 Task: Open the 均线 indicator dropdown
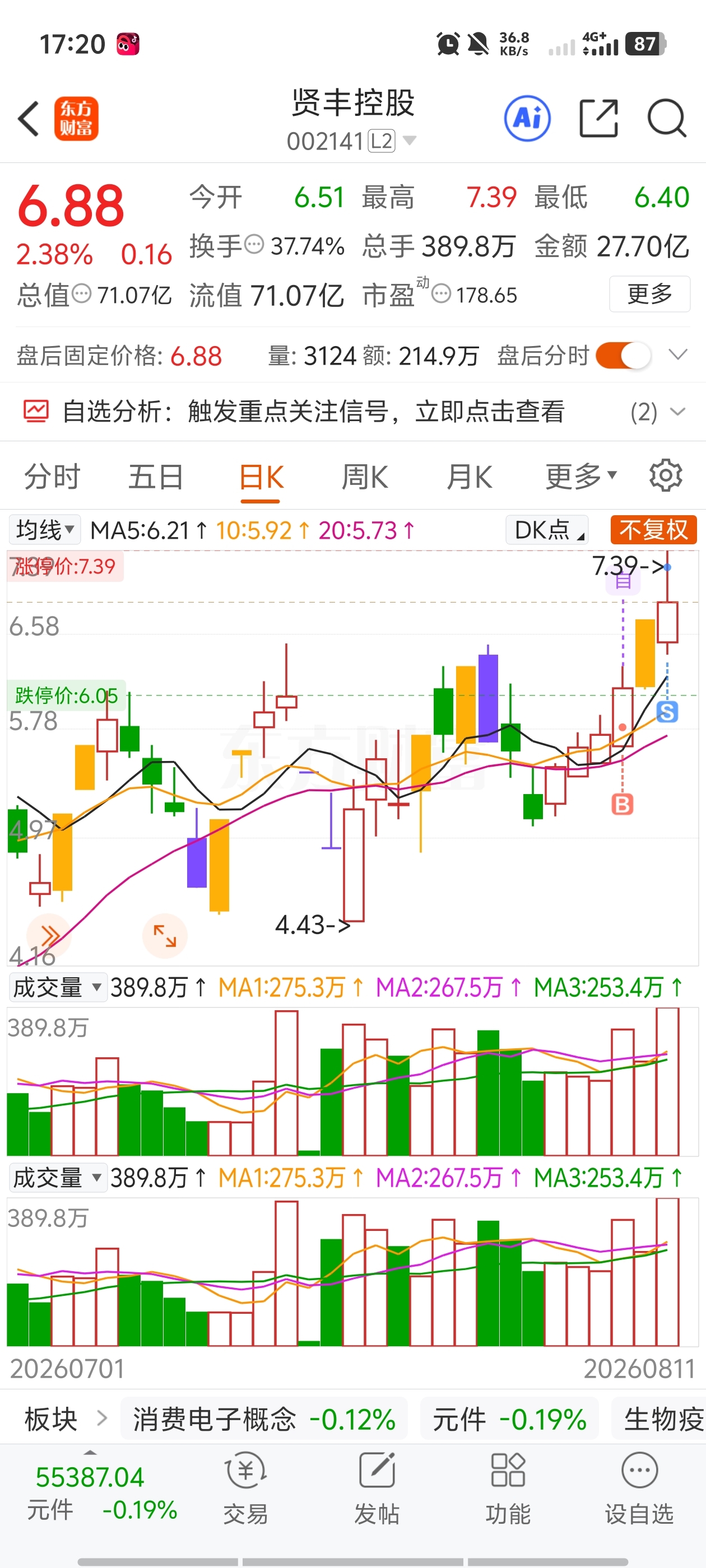click(x=45, y=530)
